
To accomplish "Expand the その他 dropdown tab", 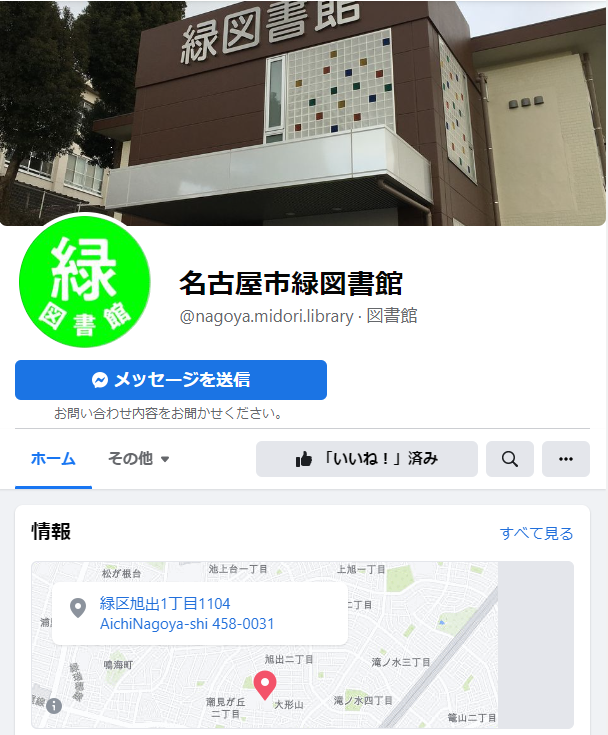I will 139,459.
